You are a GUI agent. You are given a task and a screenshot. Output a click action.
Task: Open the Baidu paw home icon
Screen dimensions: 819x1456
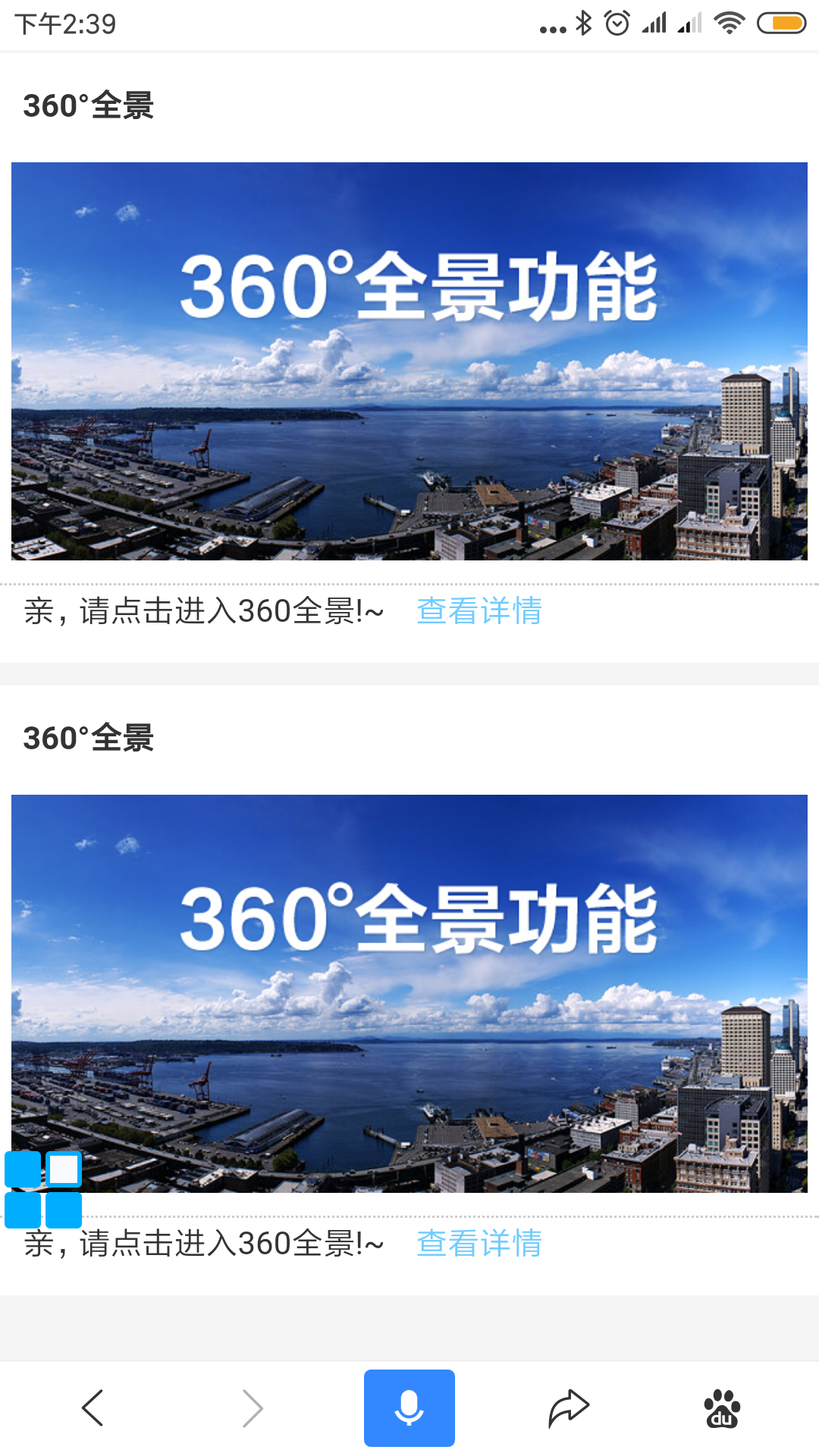tap(722, 1408)
